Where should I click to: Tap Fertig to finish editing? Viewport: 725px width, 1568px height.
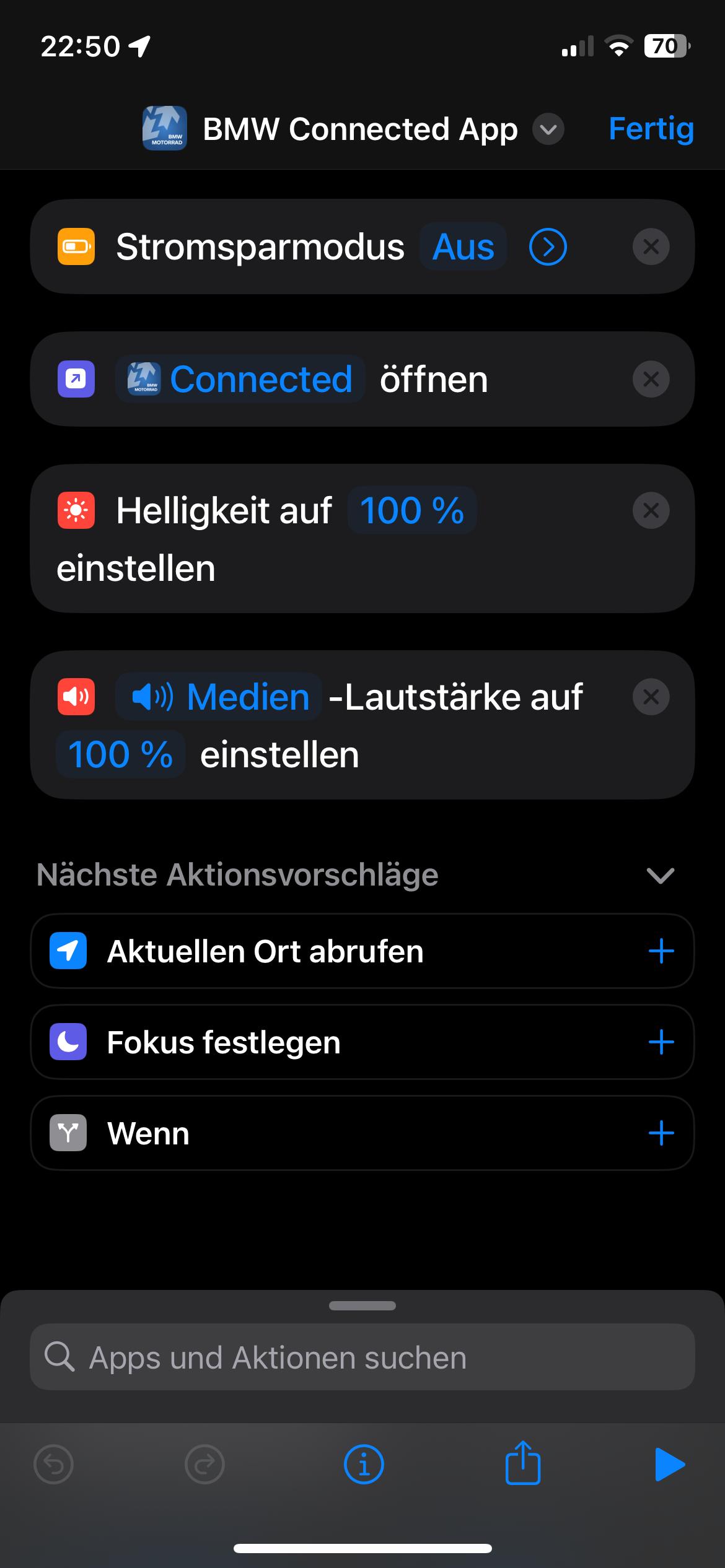[x=651, y=129]
